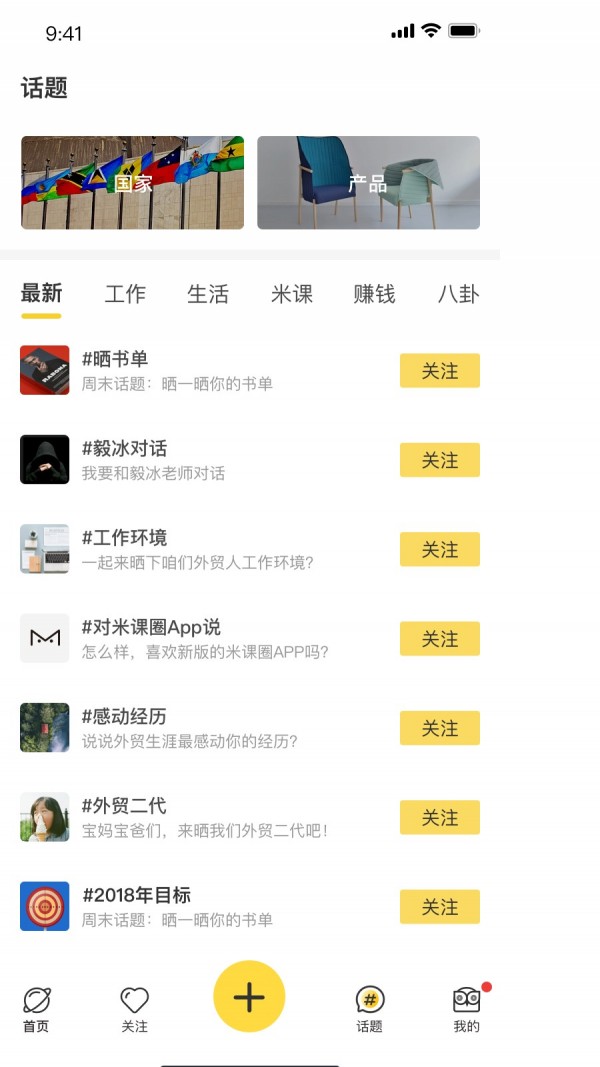This screenshot has height=1067, width=600.
Task: Select the 生活 tab
Action: [x=208, y=294]
